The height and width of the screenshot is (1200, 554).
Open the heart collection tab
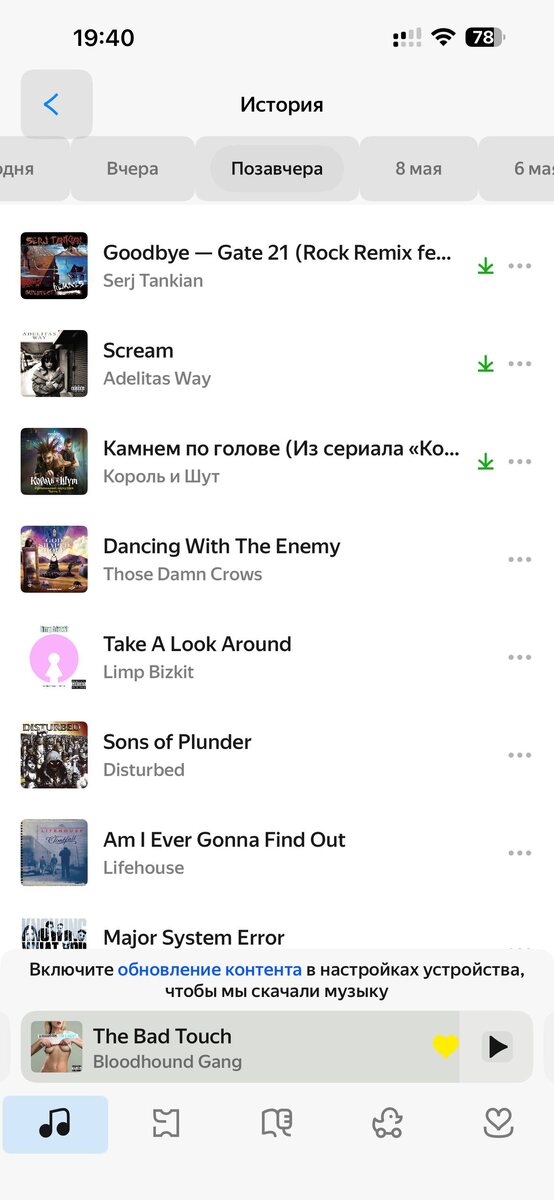[x=498, y=1124]
